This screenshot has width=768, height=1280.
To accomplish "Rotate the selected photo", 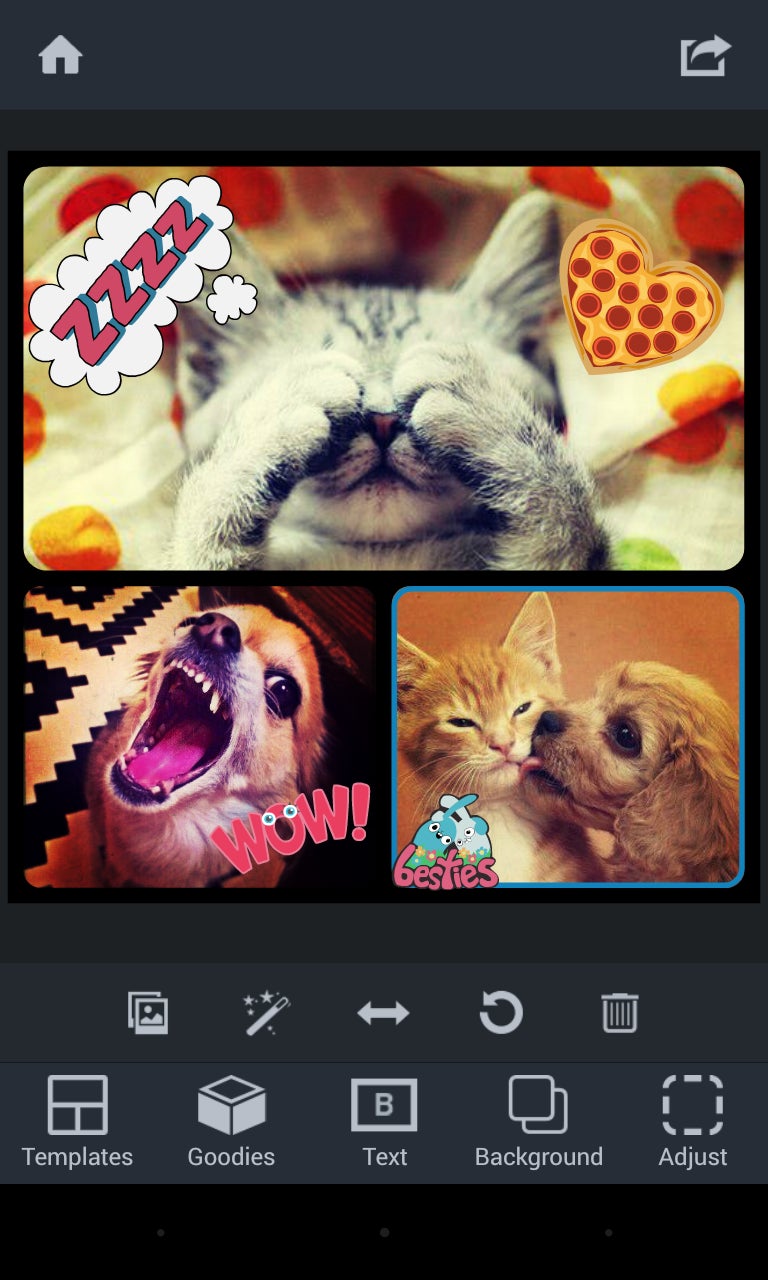I will (501, 1013).
